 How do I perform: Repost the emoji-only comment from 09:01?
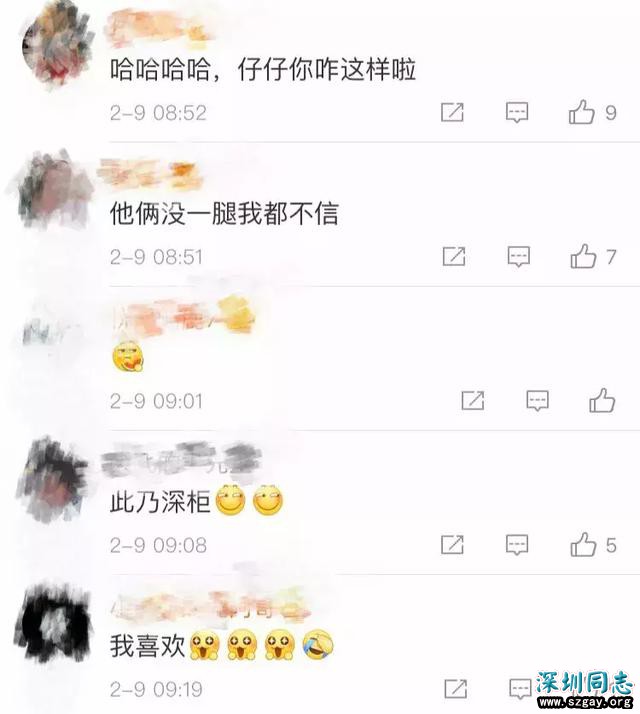(x=473, y=401)
